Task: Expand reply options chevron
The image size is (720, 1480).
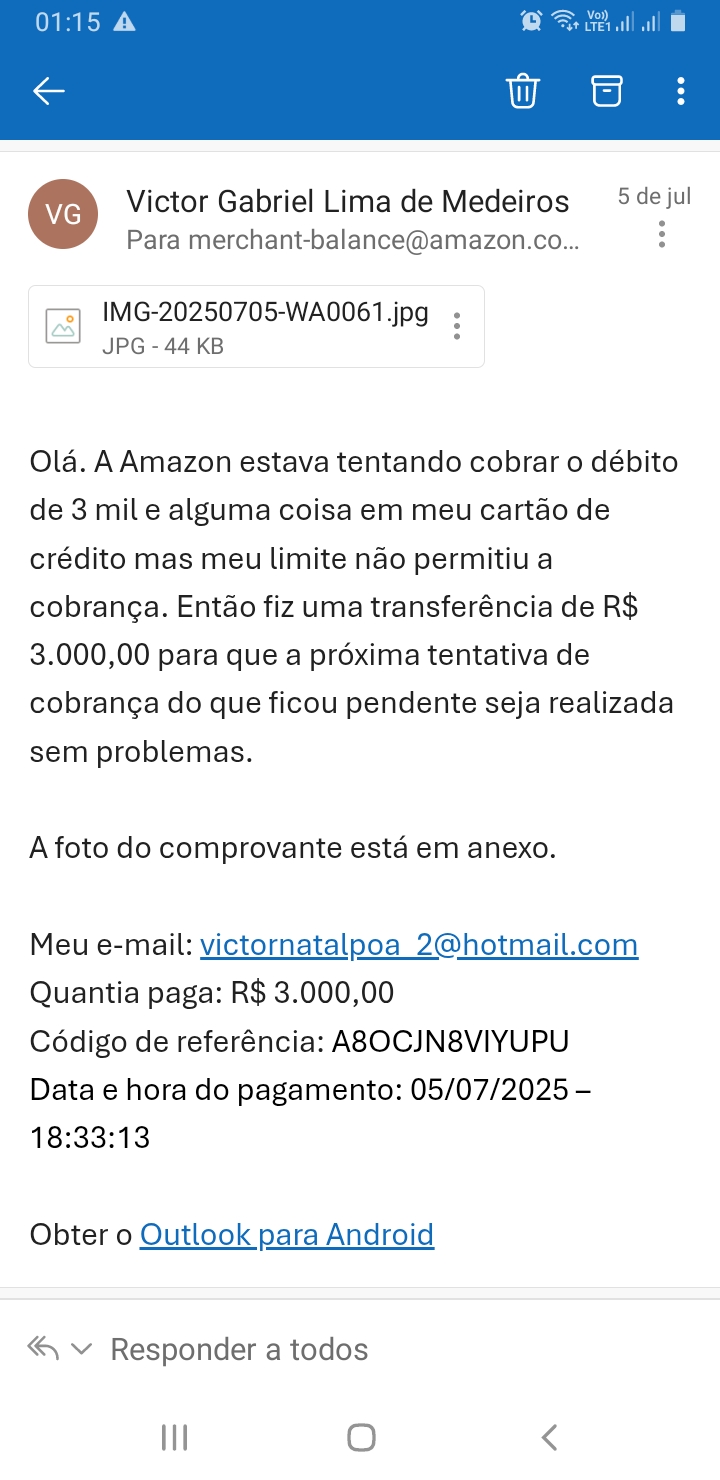Action: click(x=82, y=1349)
